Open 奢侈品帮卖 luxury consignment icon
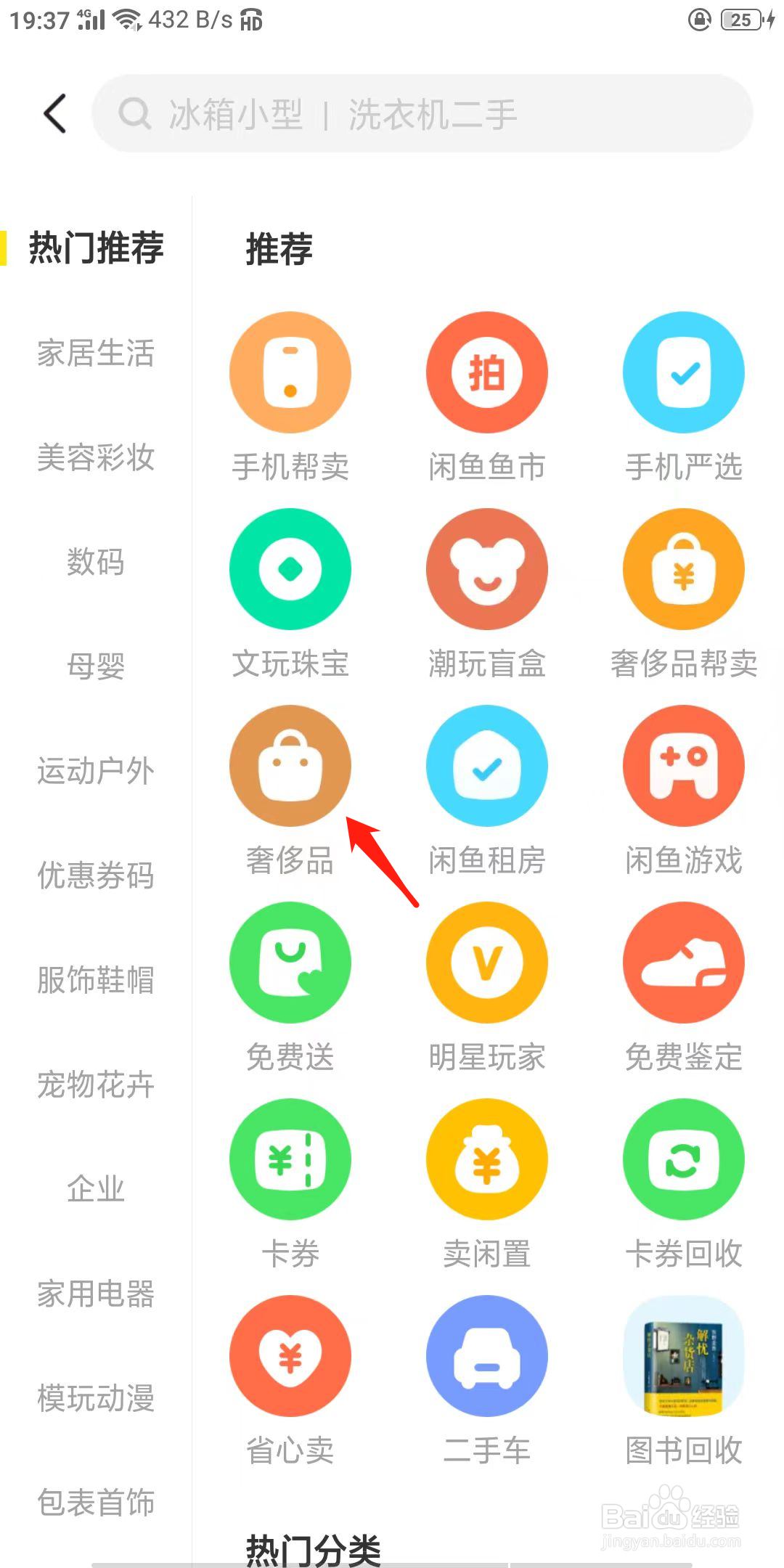 (682, 569)
